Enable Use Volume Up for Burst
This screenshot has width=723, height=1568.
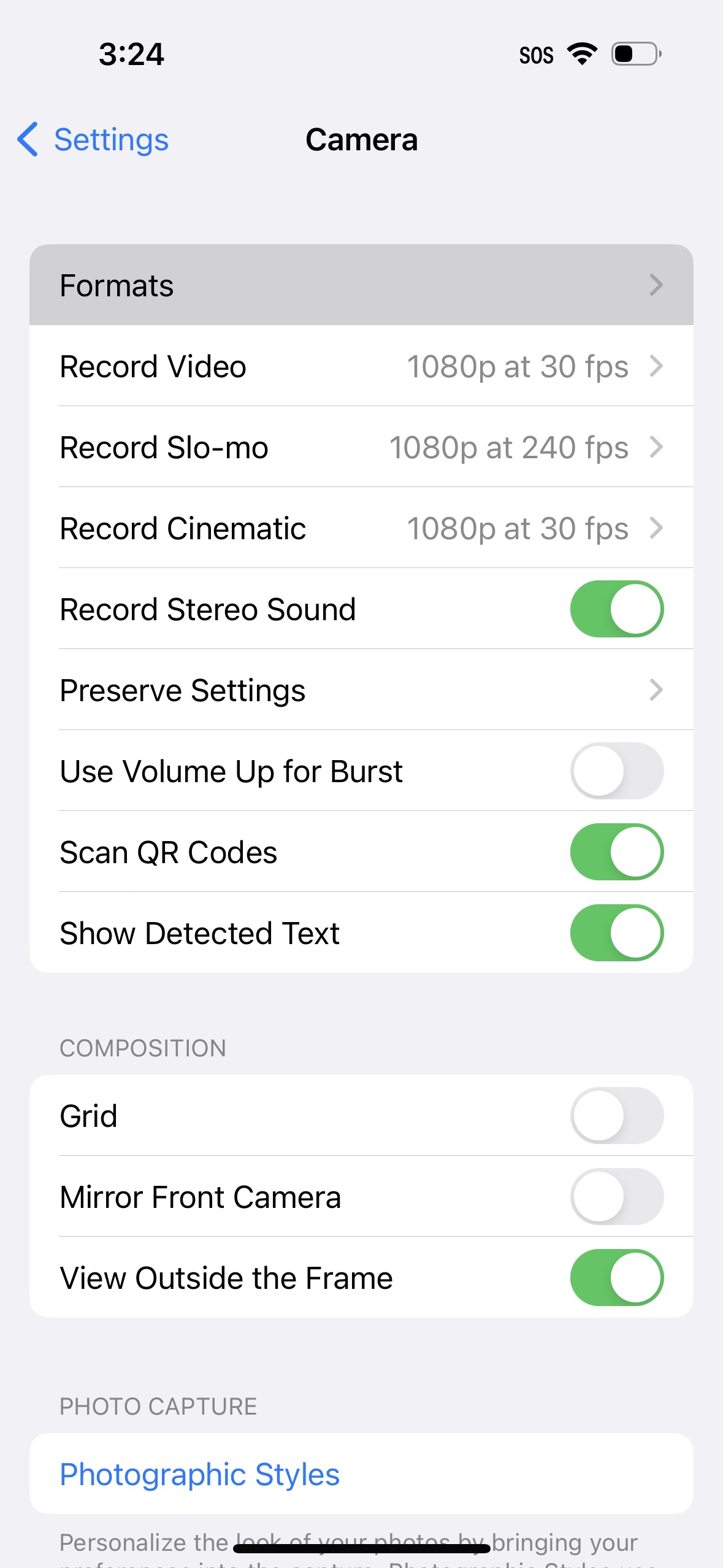coord(616,771)
